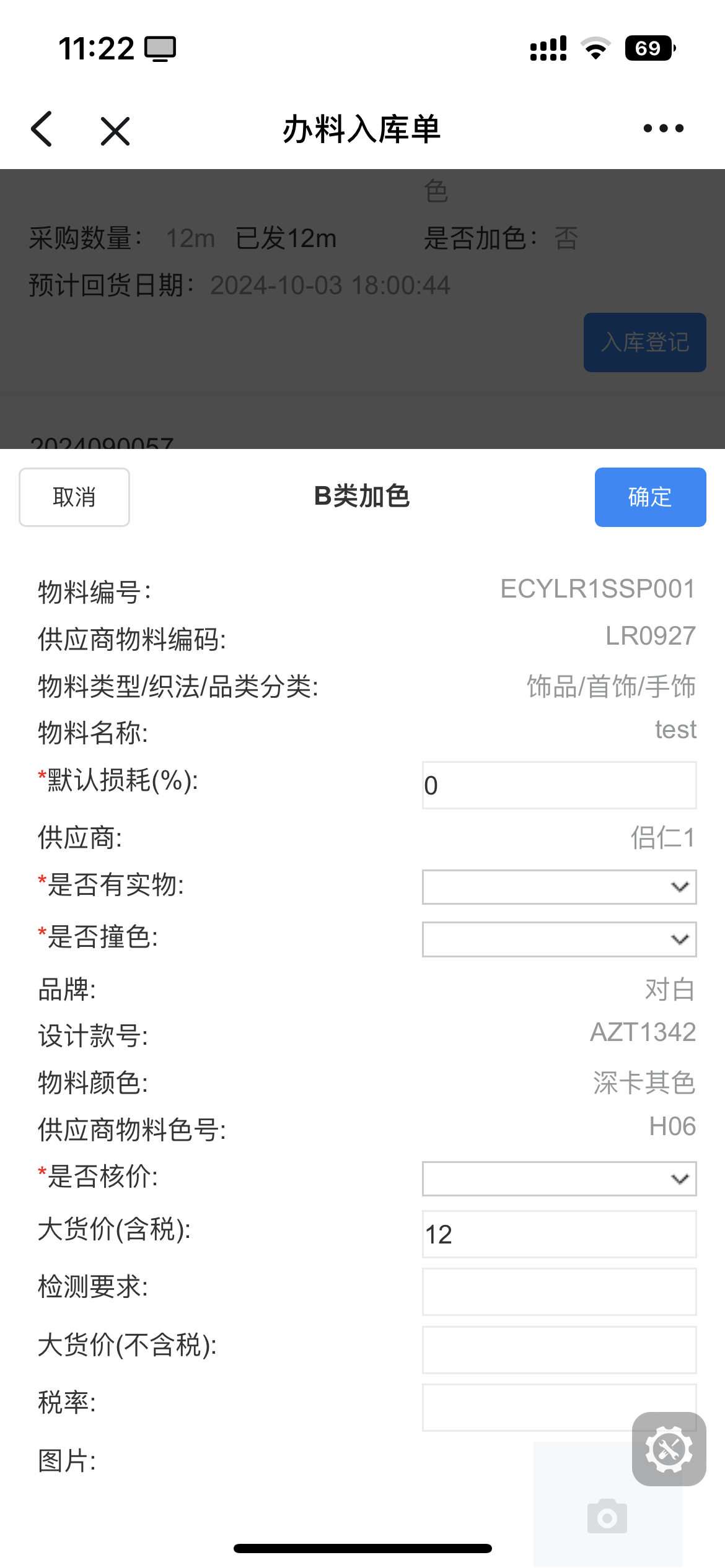Go back using the top-left arrow
Viewport: 725px width, 1568px height.
[42, 129]
